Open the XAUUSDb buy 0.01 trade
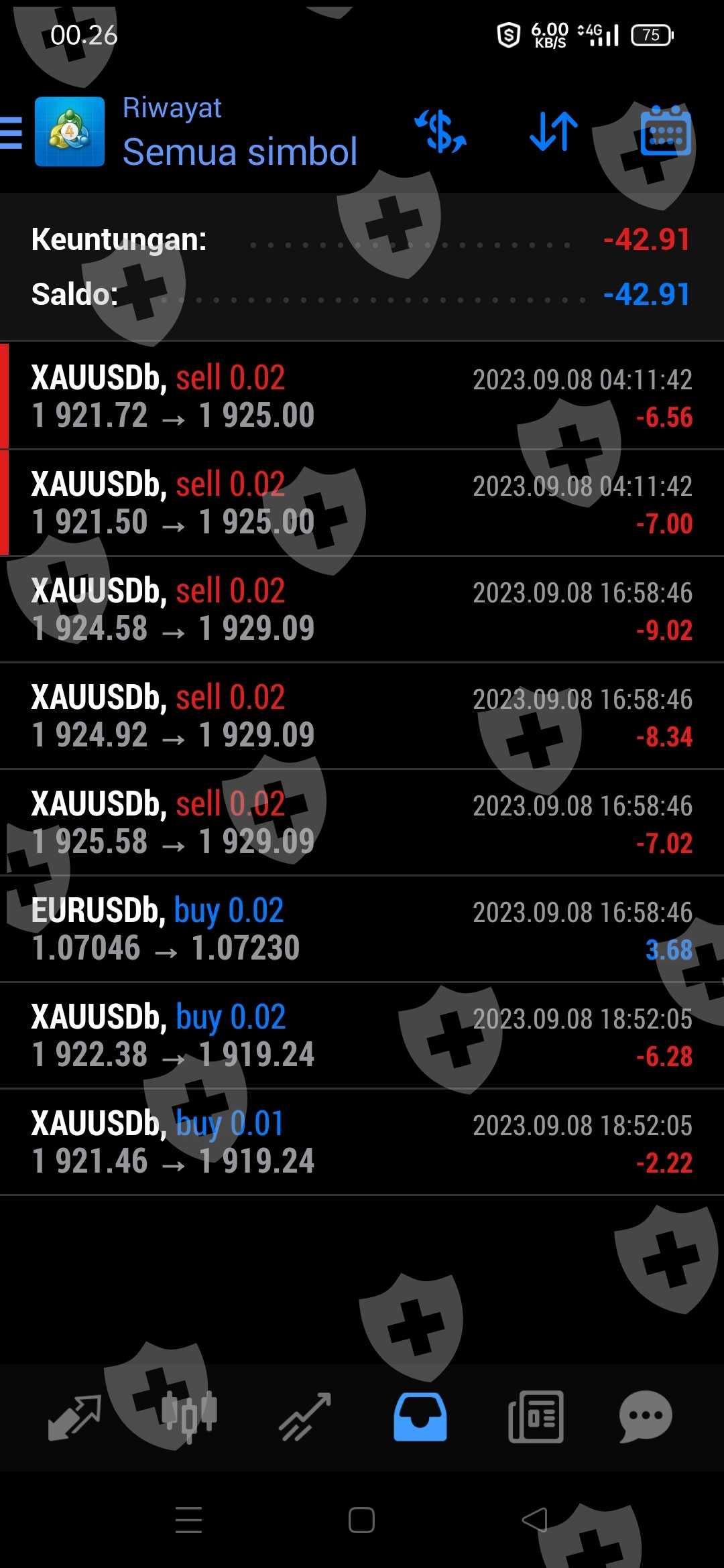Image resolution: width=724 pixels, height=1568 pixels. pyautogui.click(x=362, y=1142)
